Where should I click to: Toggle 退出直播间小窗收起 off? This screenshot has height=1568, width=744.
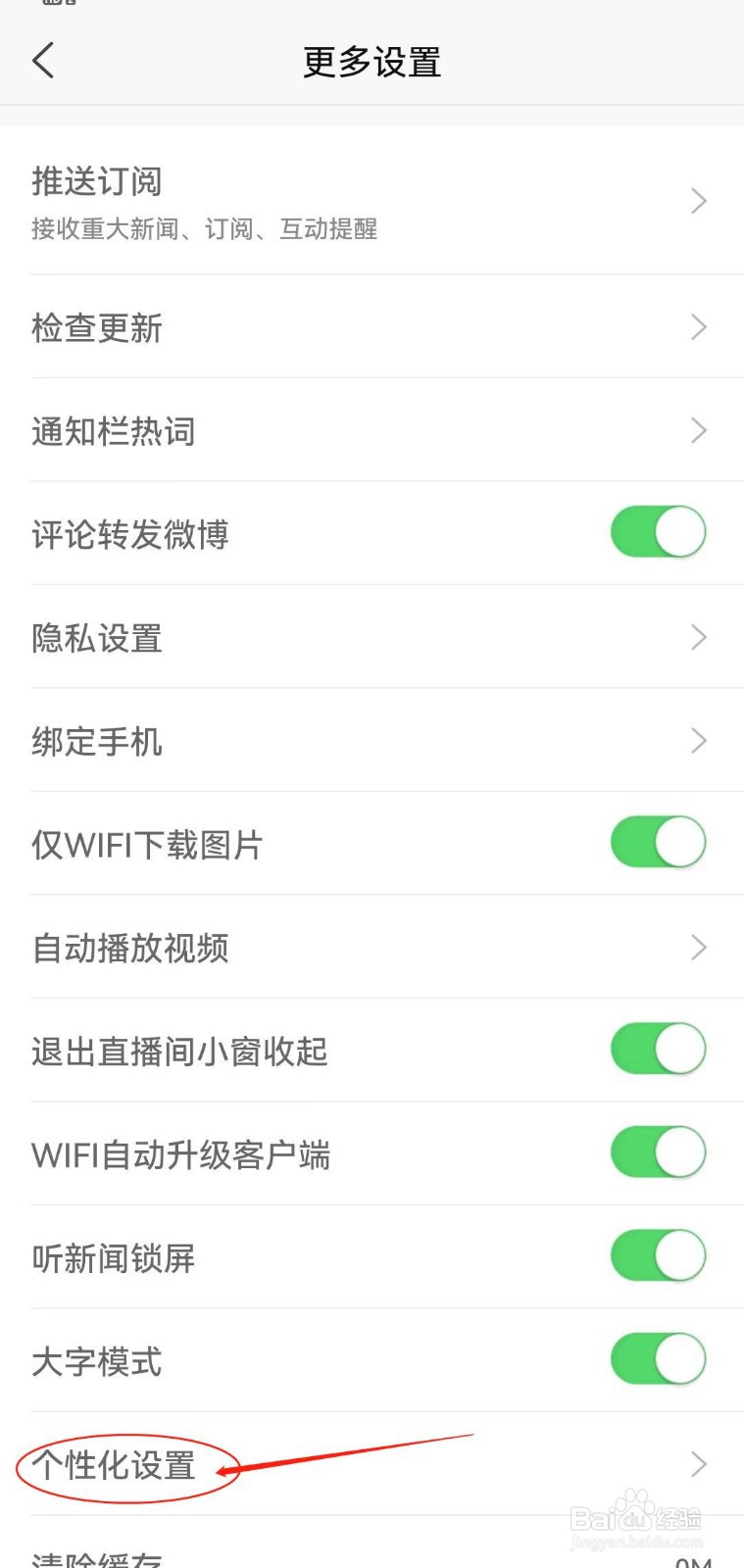(x=658, y=1049)
